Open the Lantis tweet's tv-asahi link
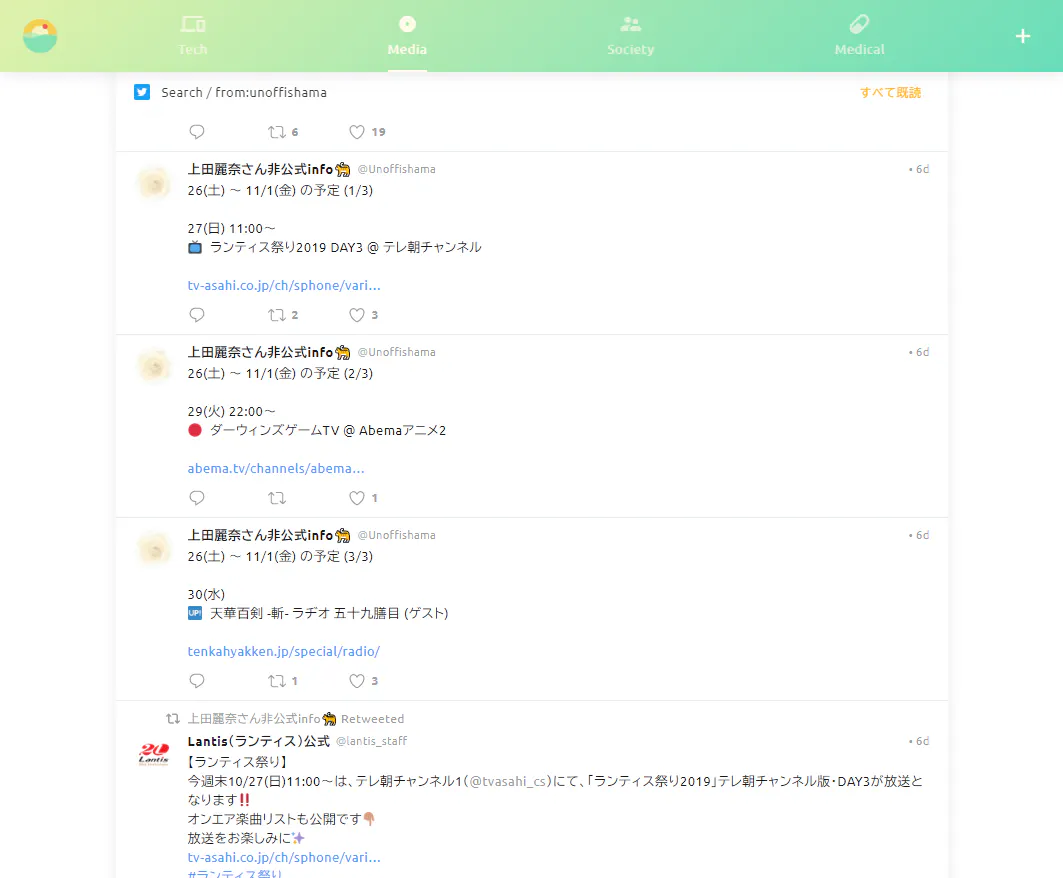This screenshot has width=1063, height=878. 284,857
